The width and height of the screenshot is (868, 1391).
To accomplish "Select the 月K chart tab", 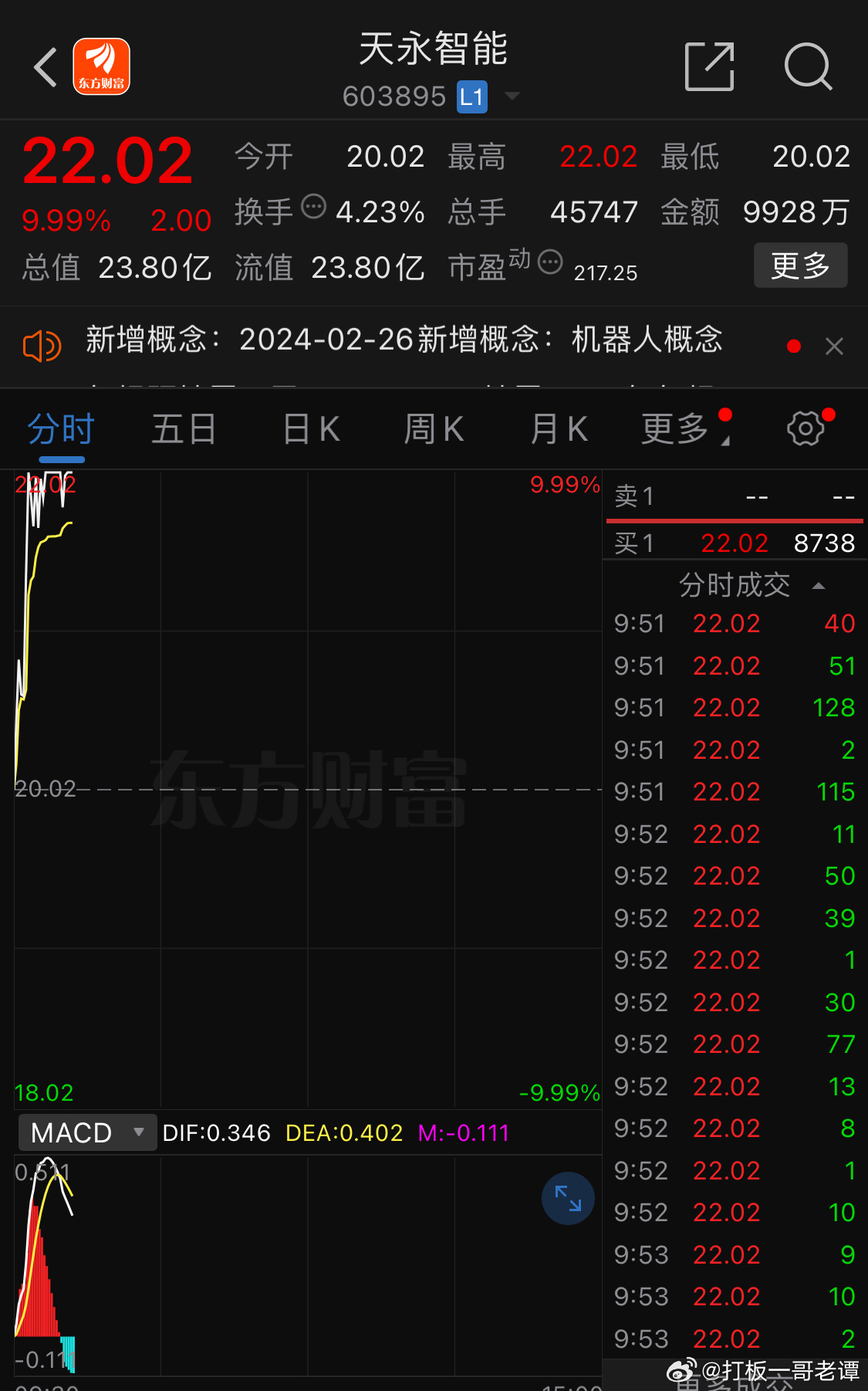I will tap(559, 429).
